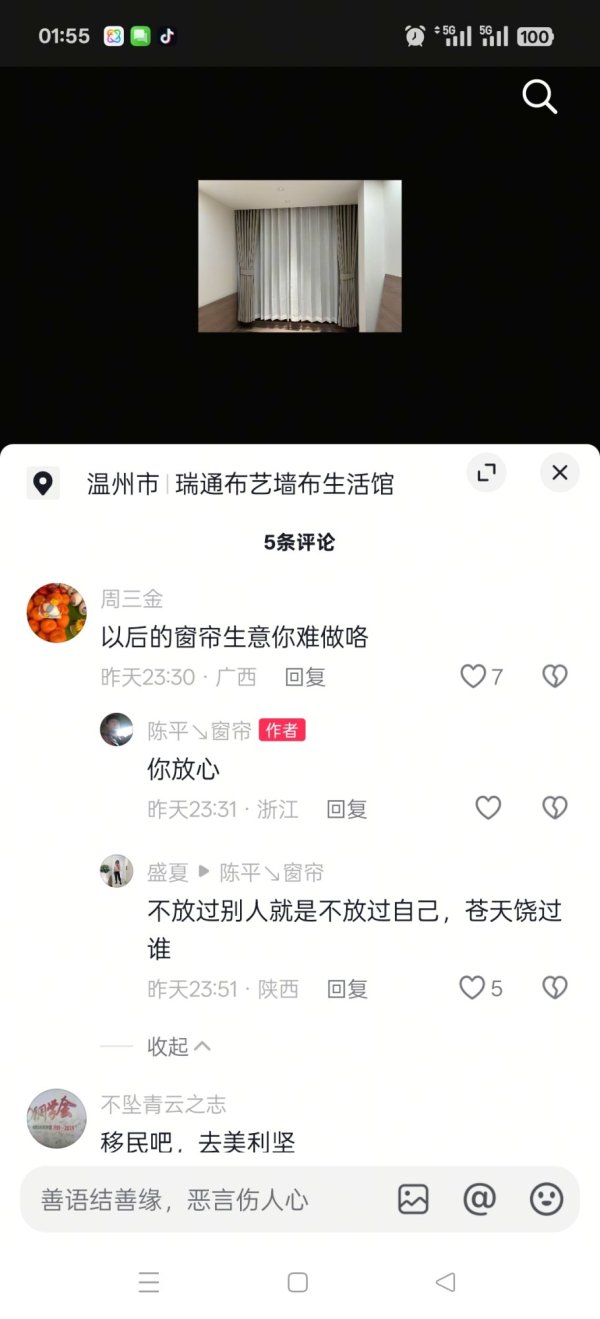This screenshot has height=1319, width=600.
Task: Expand comments panel to full screen
Action: coord(487,473)
